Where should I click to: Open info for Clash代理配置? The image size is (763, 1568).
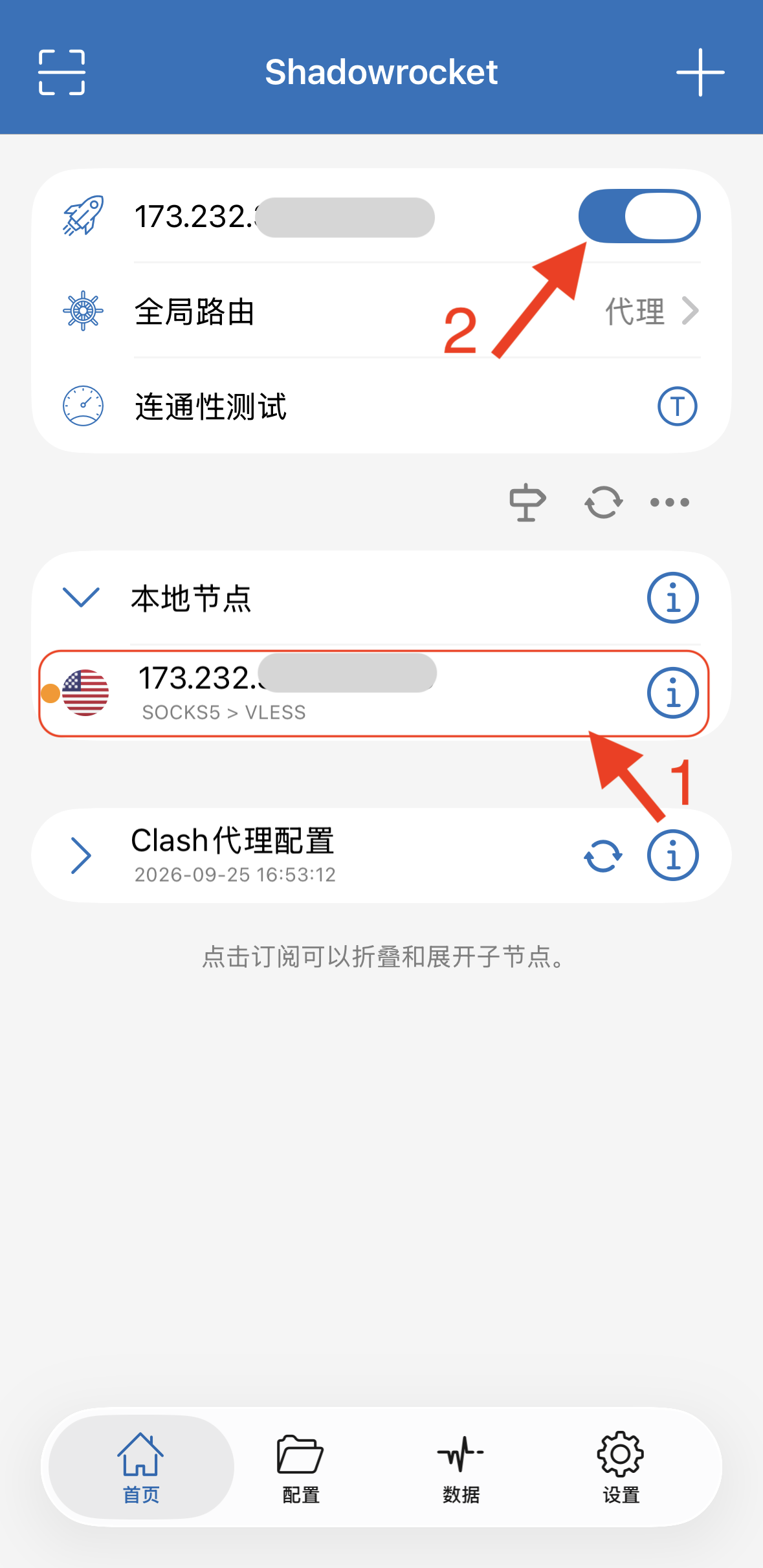(x=673, y=856)
